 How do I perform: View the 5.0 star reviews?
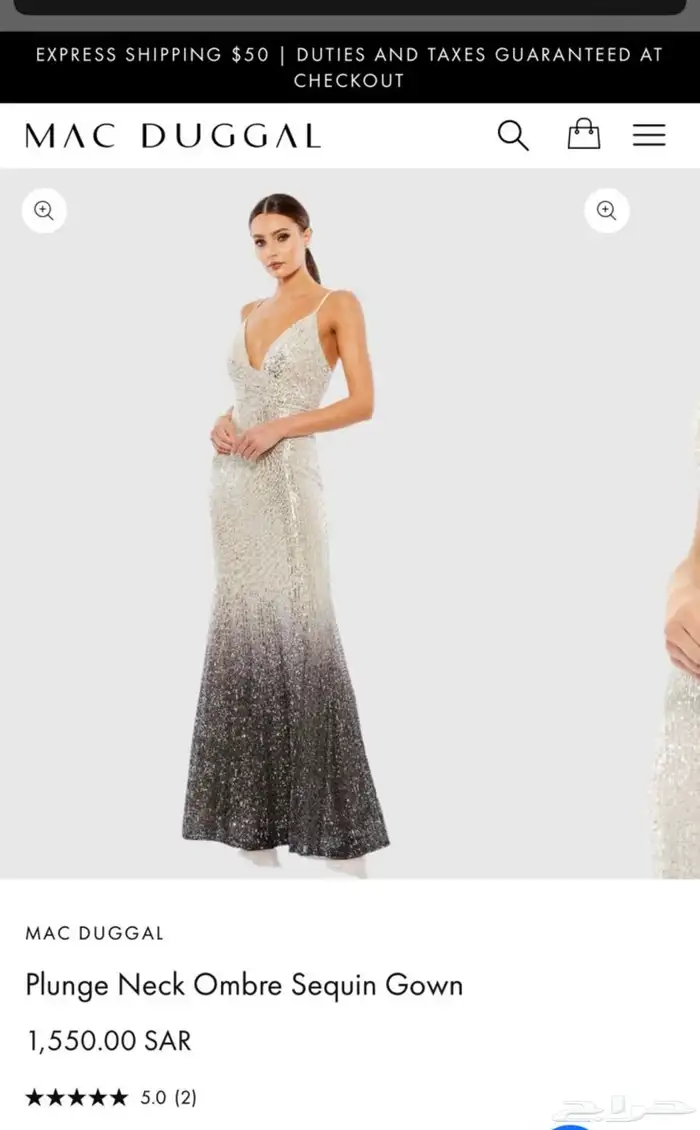click(111, 1097)
